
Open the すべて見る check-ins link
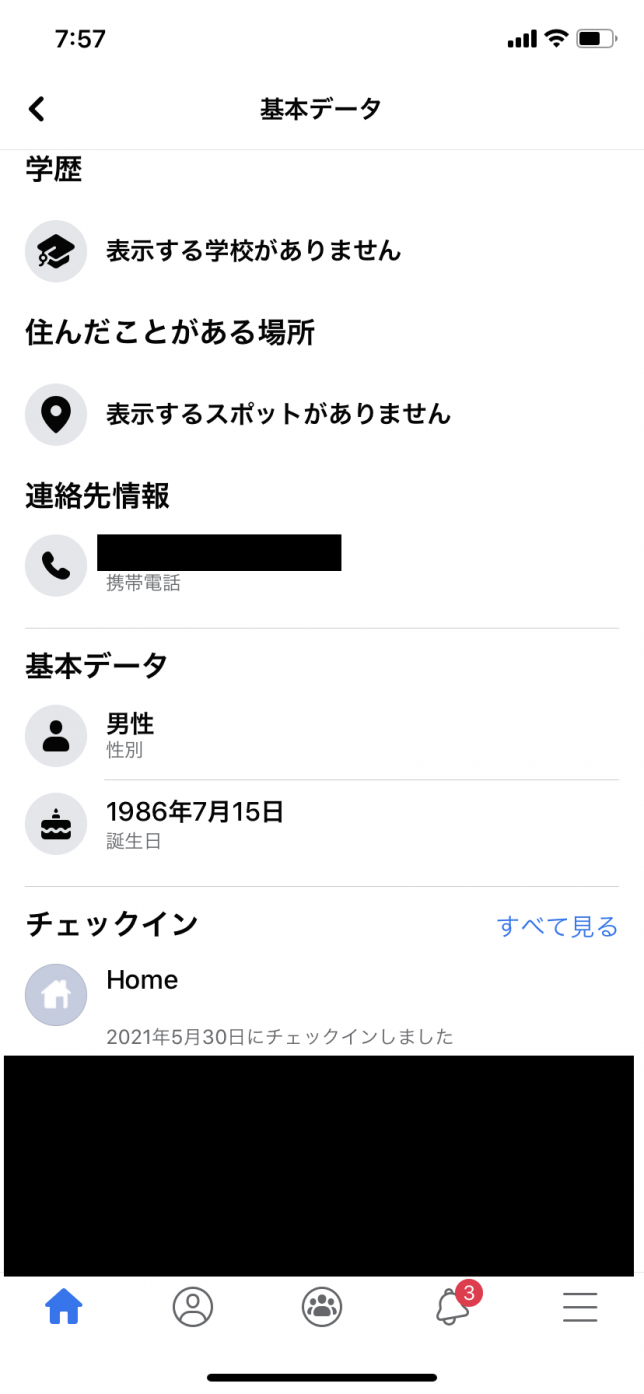pyautogui.click(x=557, y=927)
